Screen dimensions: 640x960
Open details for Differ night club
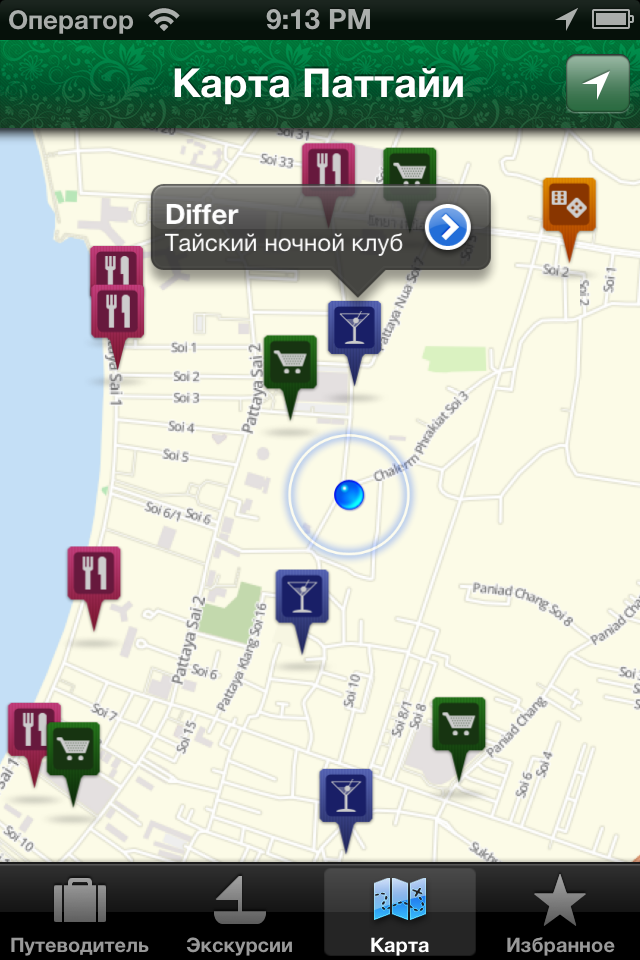[448, 228]
